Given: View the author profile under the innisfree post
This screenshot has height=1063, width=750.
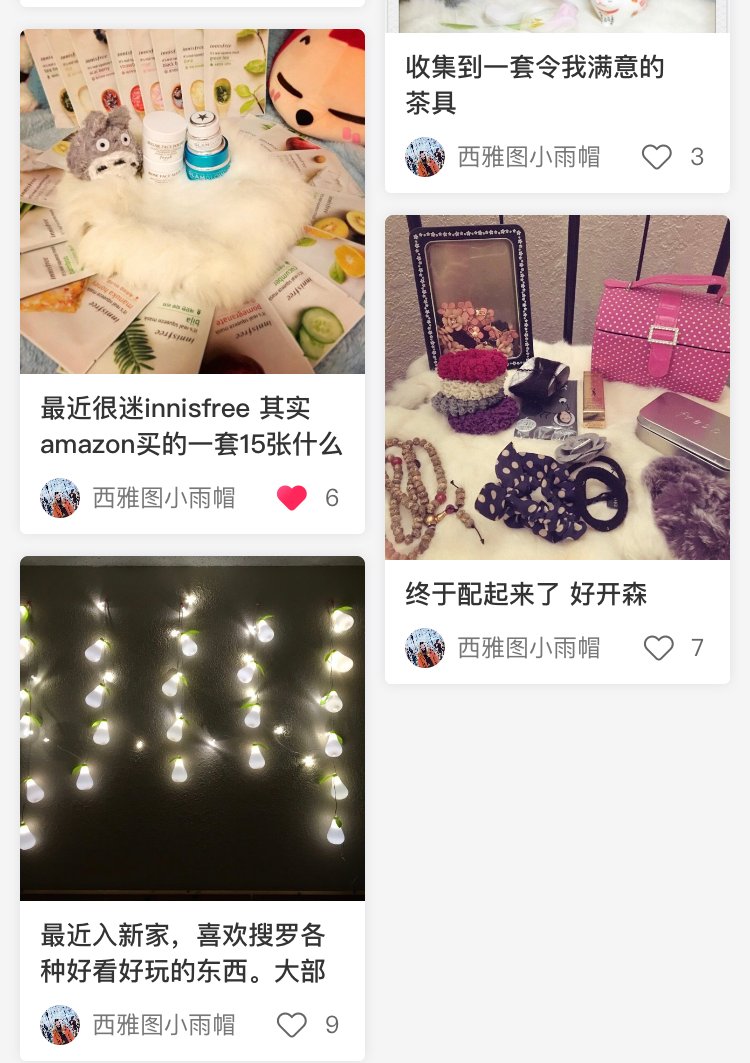Looking at the screenshot, I should click(138, 498).
